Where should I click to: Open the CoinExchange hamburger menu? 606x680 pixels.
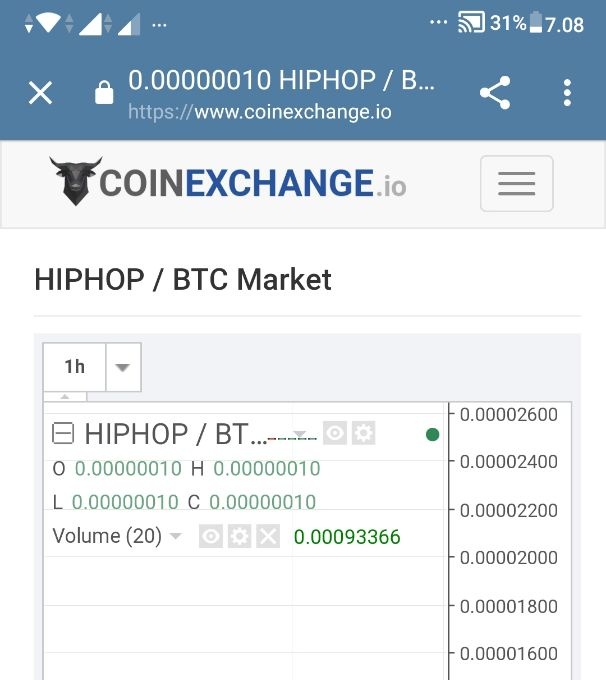tap(516, 184)
